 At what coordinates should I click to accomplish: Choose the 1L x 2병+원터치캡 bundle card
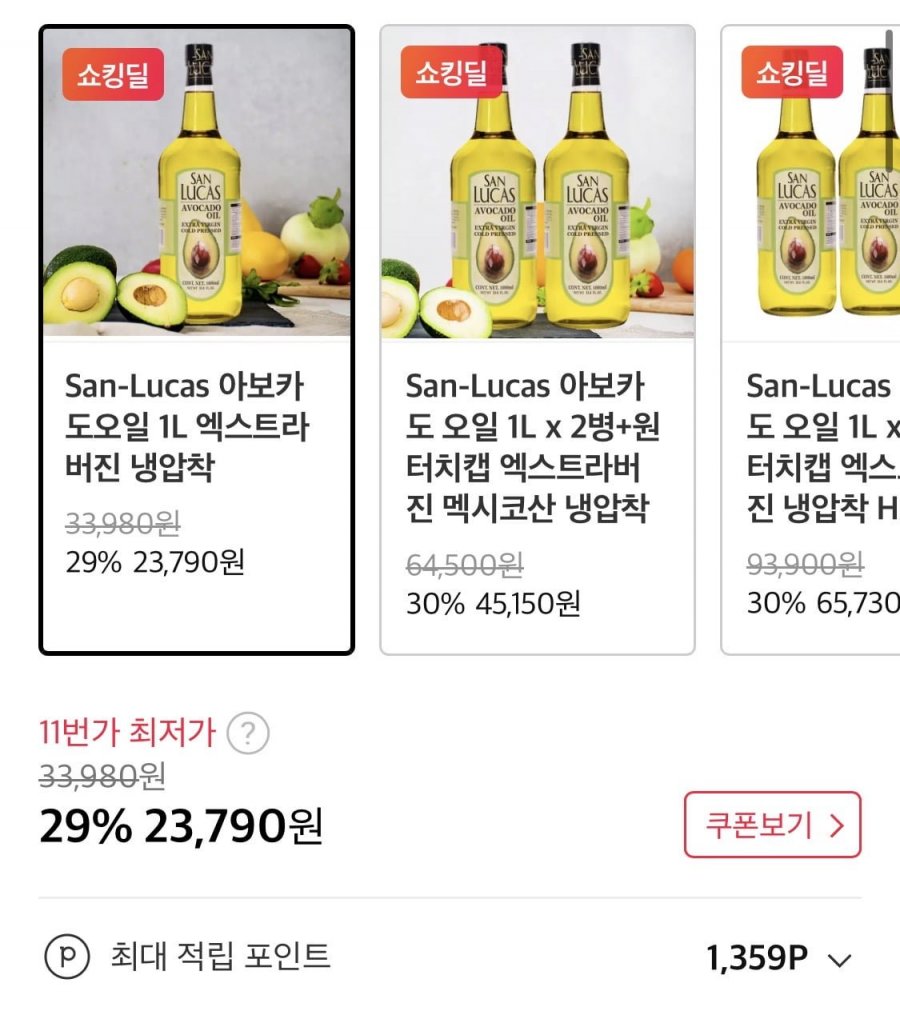point(537,340)
